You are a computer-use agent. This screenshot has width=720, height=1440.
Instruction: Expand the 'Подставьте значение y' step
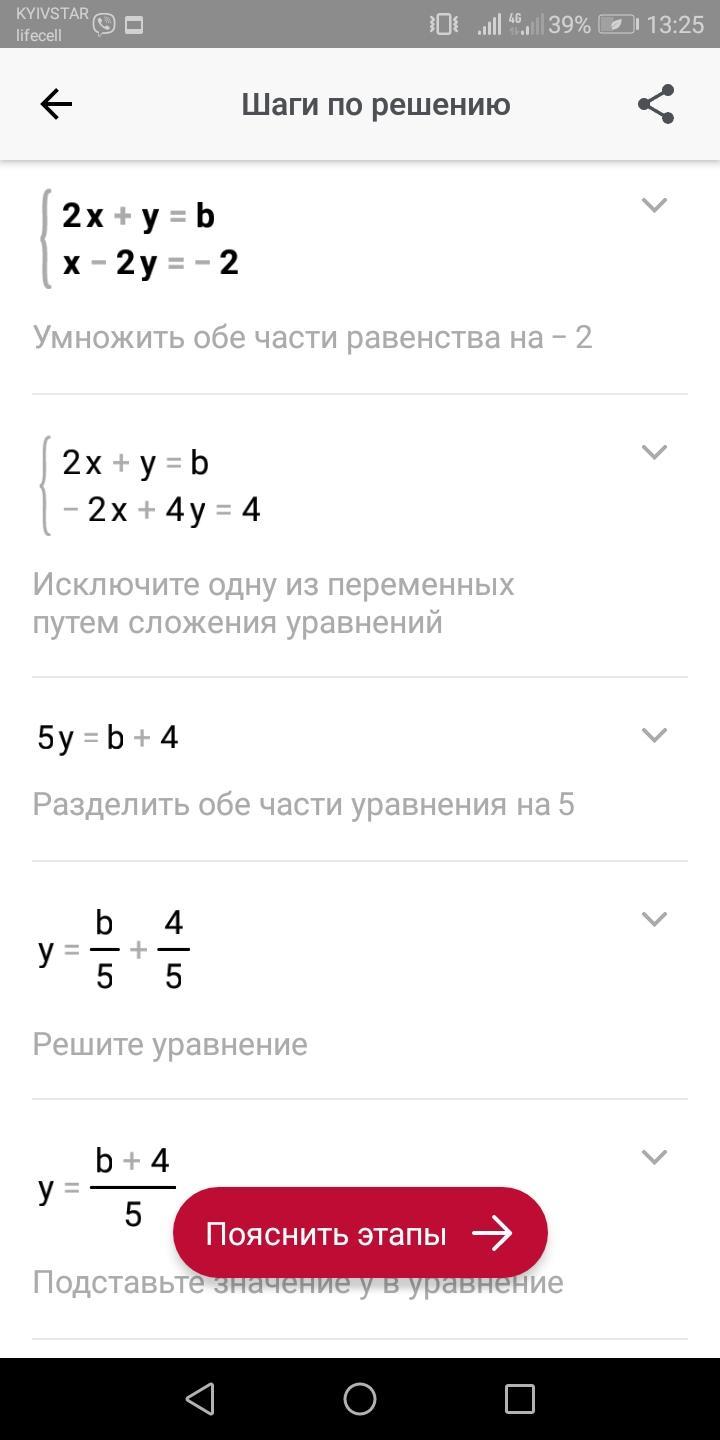(654, 1157)
